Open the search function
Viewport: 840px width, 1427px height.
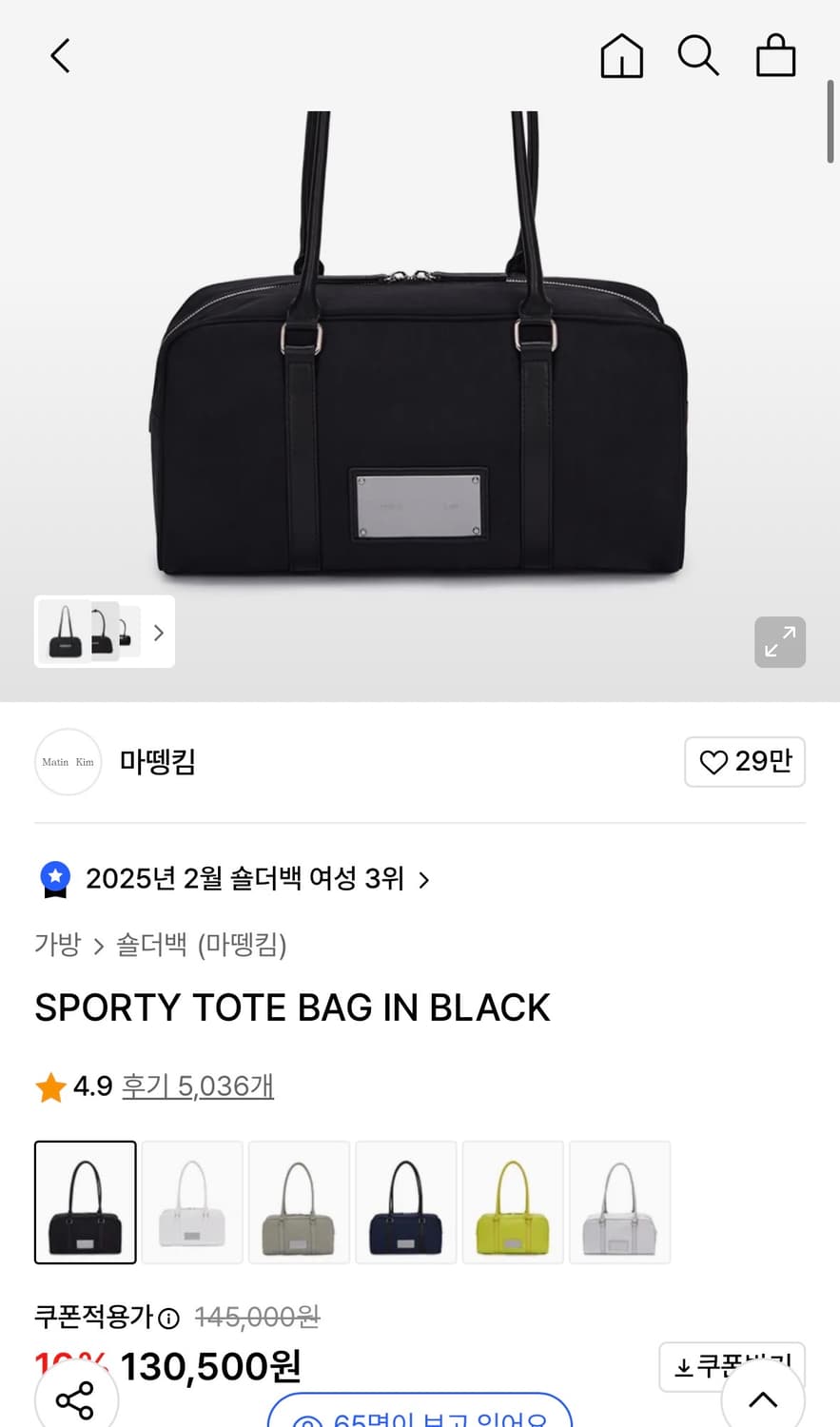click(698, 55)
